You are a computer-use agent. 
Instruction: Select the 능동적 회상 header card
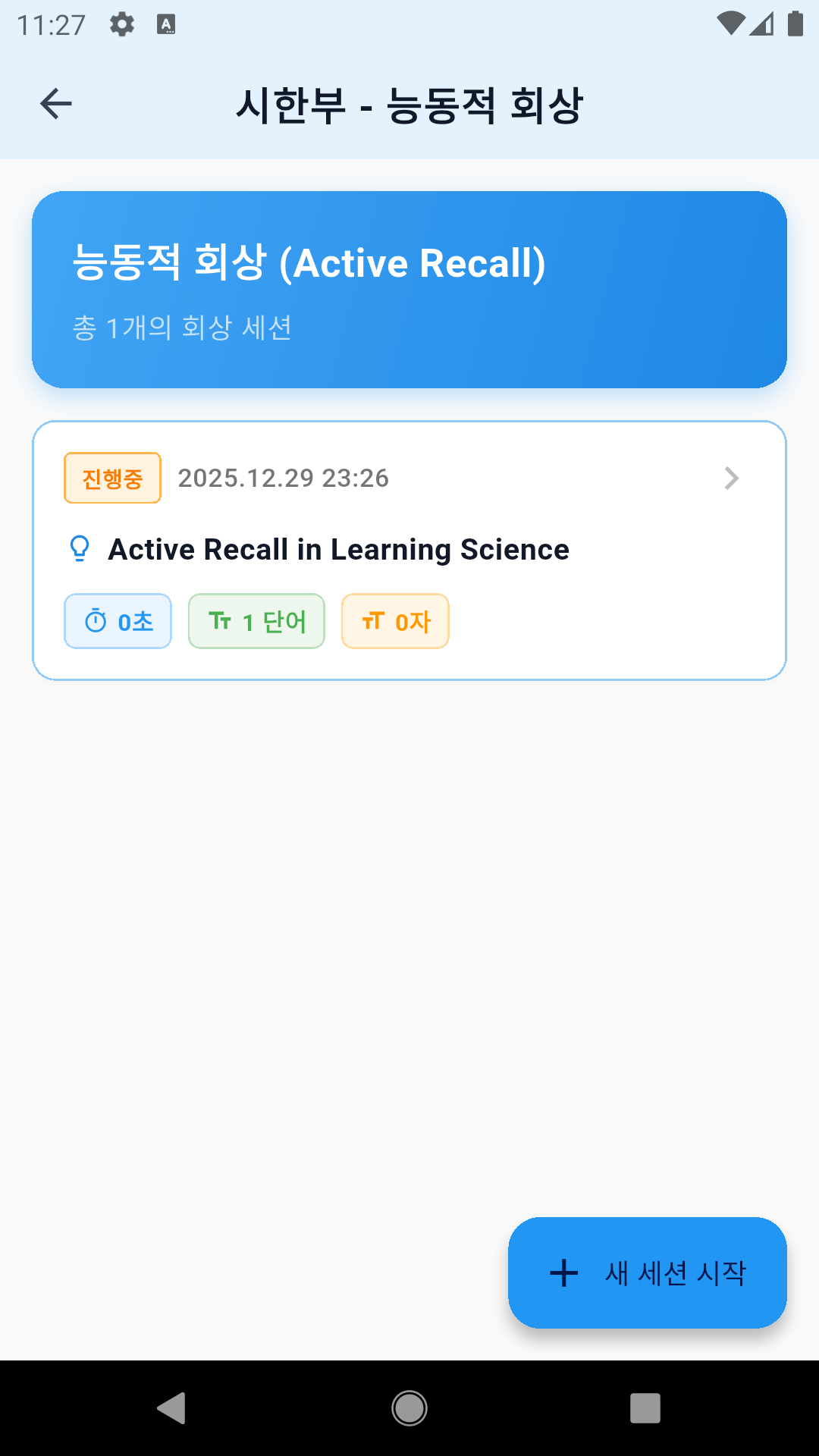click(x=409, y=290)
